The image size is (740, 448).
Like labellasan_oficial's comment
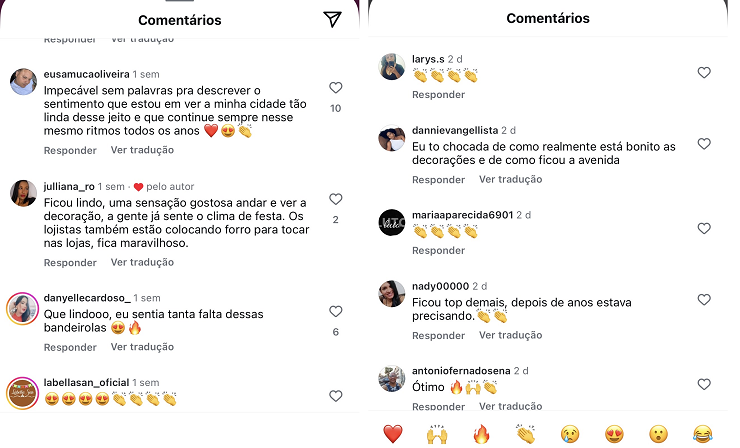tap(335, 396)
